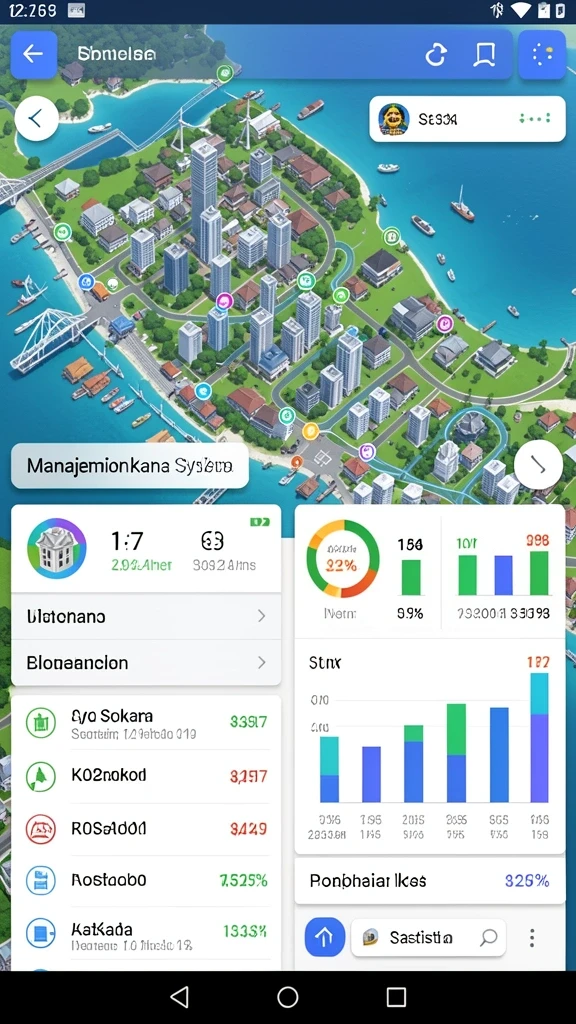This screenshot has width=576, height=1024.
Task: Open the Rostaobo list entry
Action: click(x=146, y=880)
